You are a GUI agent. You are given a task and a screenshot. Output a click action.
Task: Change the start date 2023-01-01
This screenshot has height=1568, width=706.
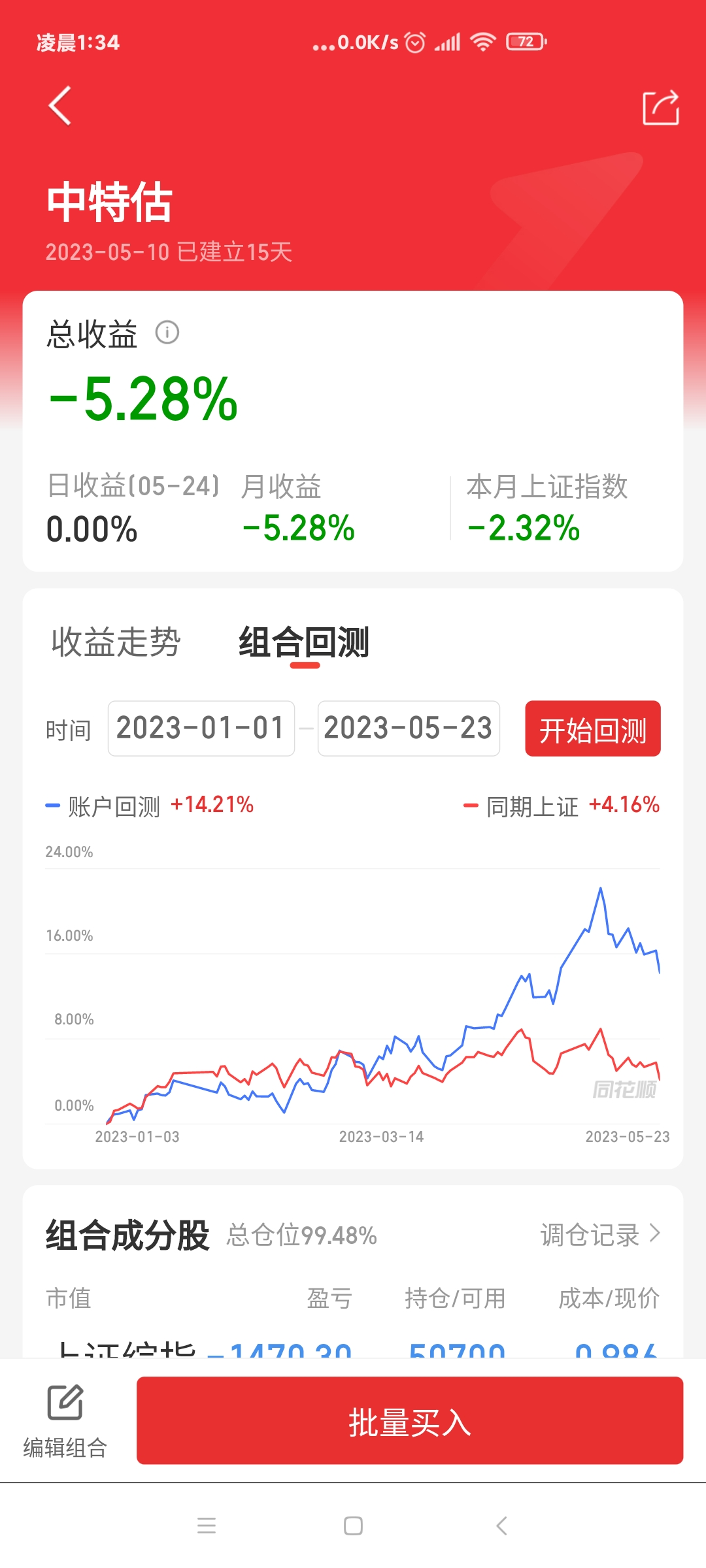(x=201, y=728)
